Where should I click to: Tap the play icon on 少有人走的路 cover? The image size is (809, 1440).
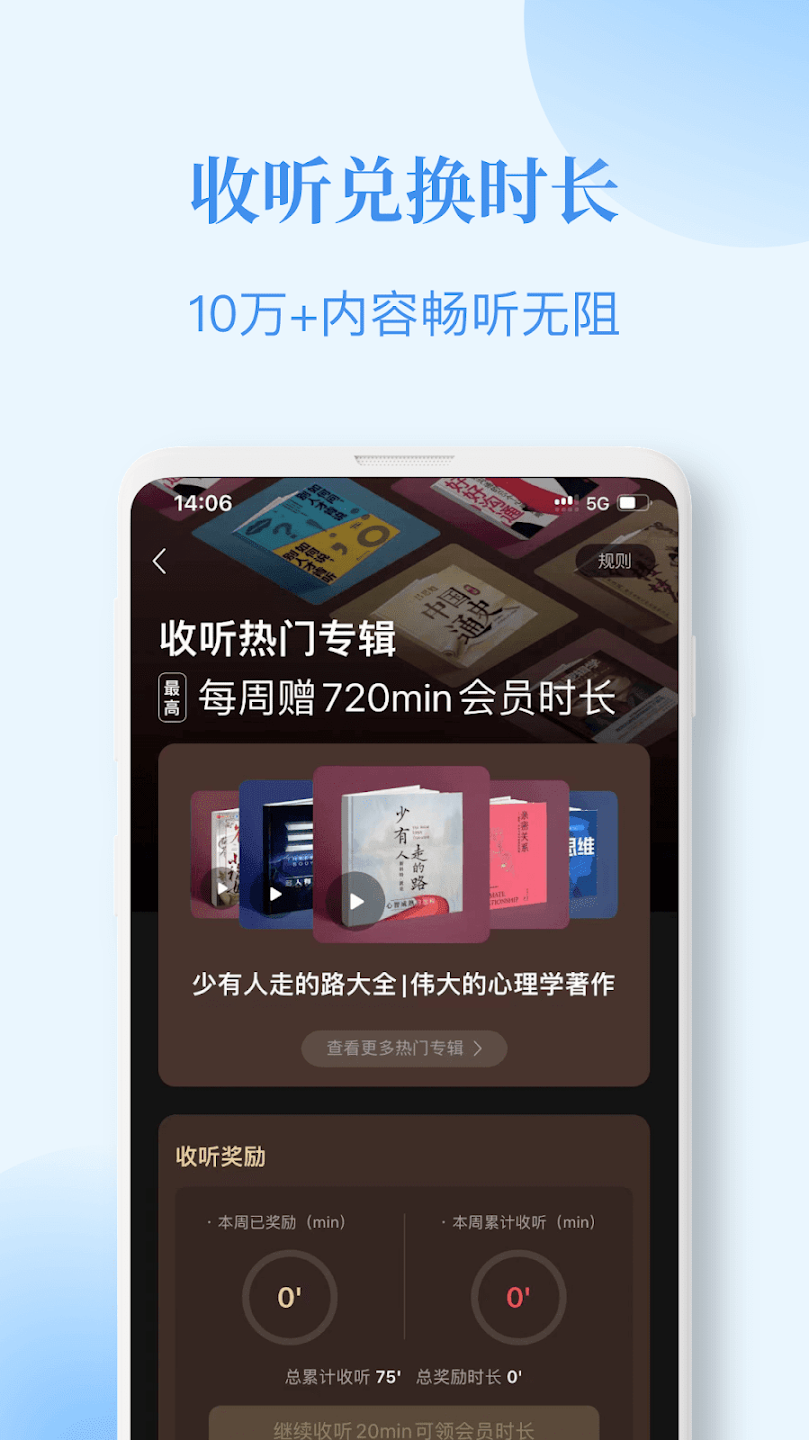click(x=356, y=900)
